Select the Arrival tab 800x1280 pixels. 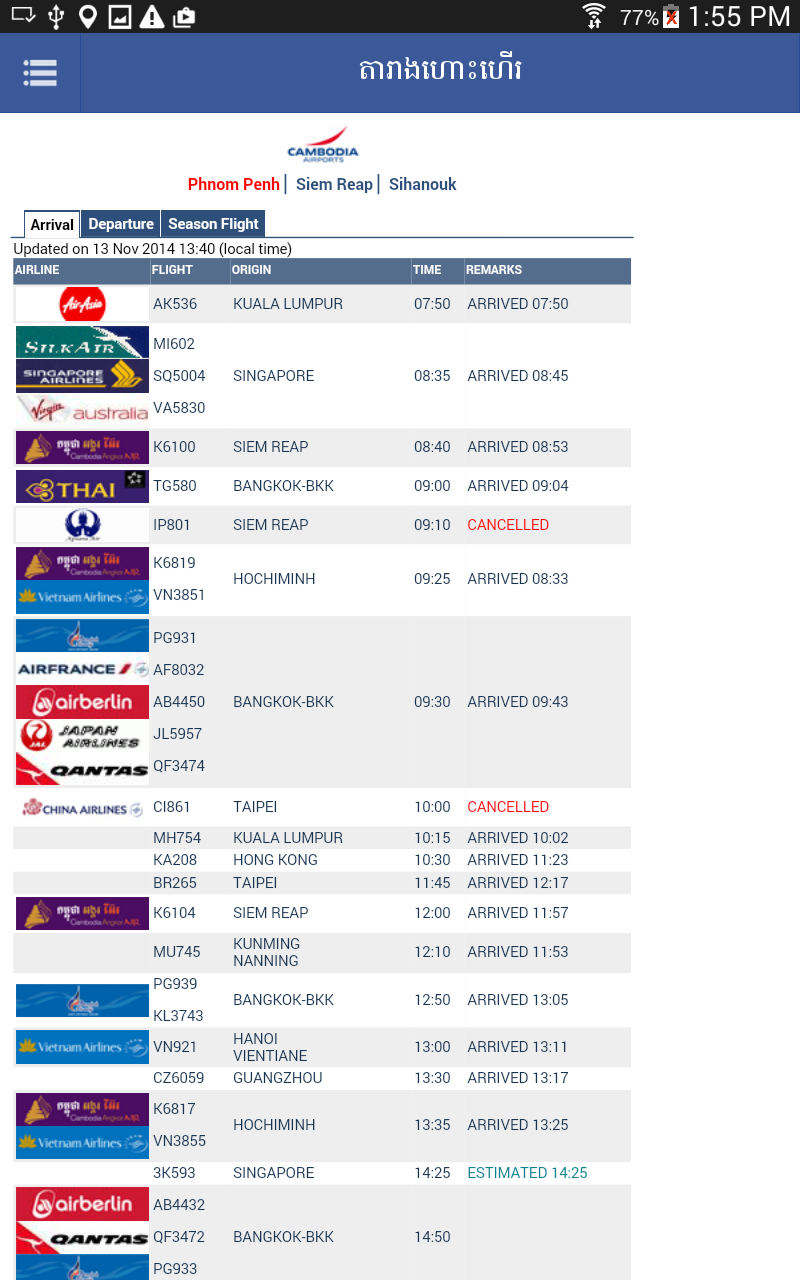pos(52,224)
